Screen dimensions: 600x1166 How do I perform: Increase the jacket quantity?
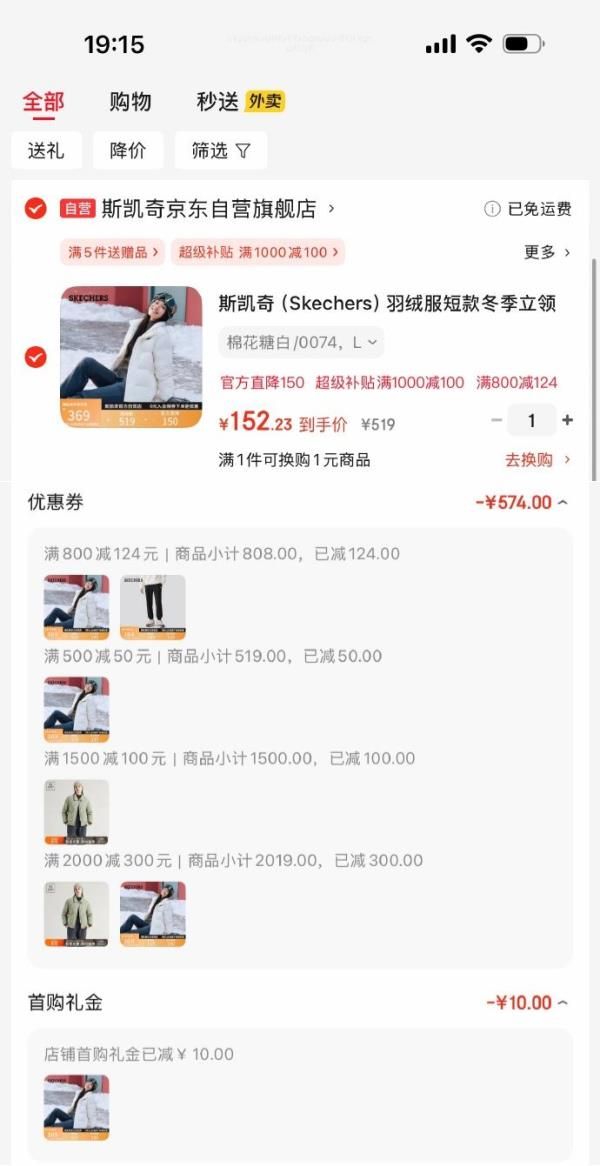coord(568,420)
